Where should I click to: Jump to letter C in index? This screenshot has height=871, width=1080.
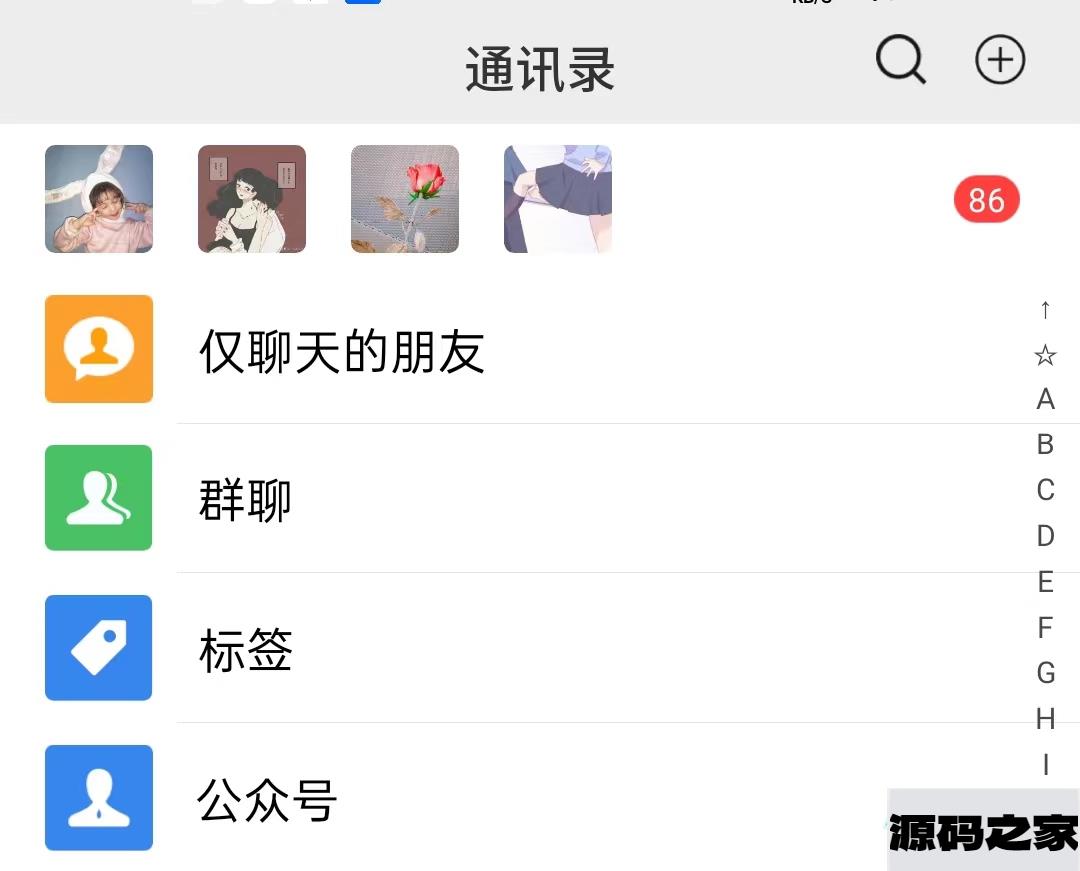point(1045,490)
